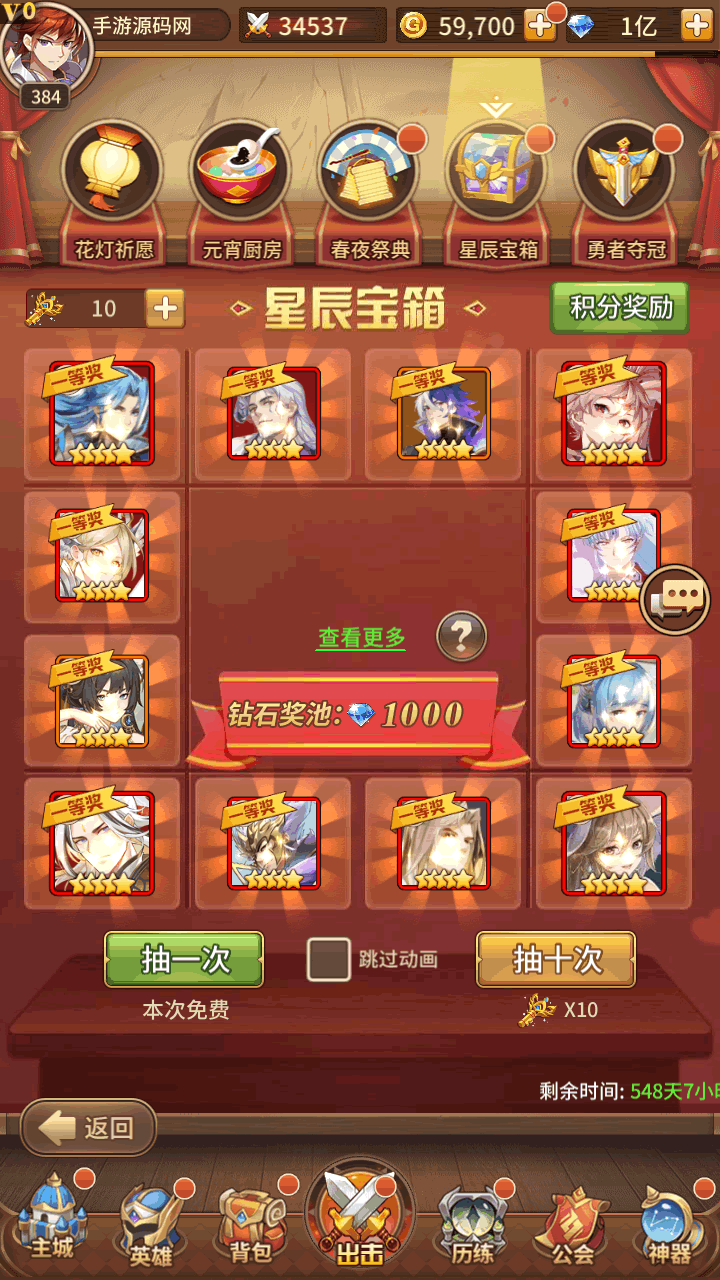720x1280 pixels.
Task: Open the 元宵厨房 event
Action: (242, 177)
